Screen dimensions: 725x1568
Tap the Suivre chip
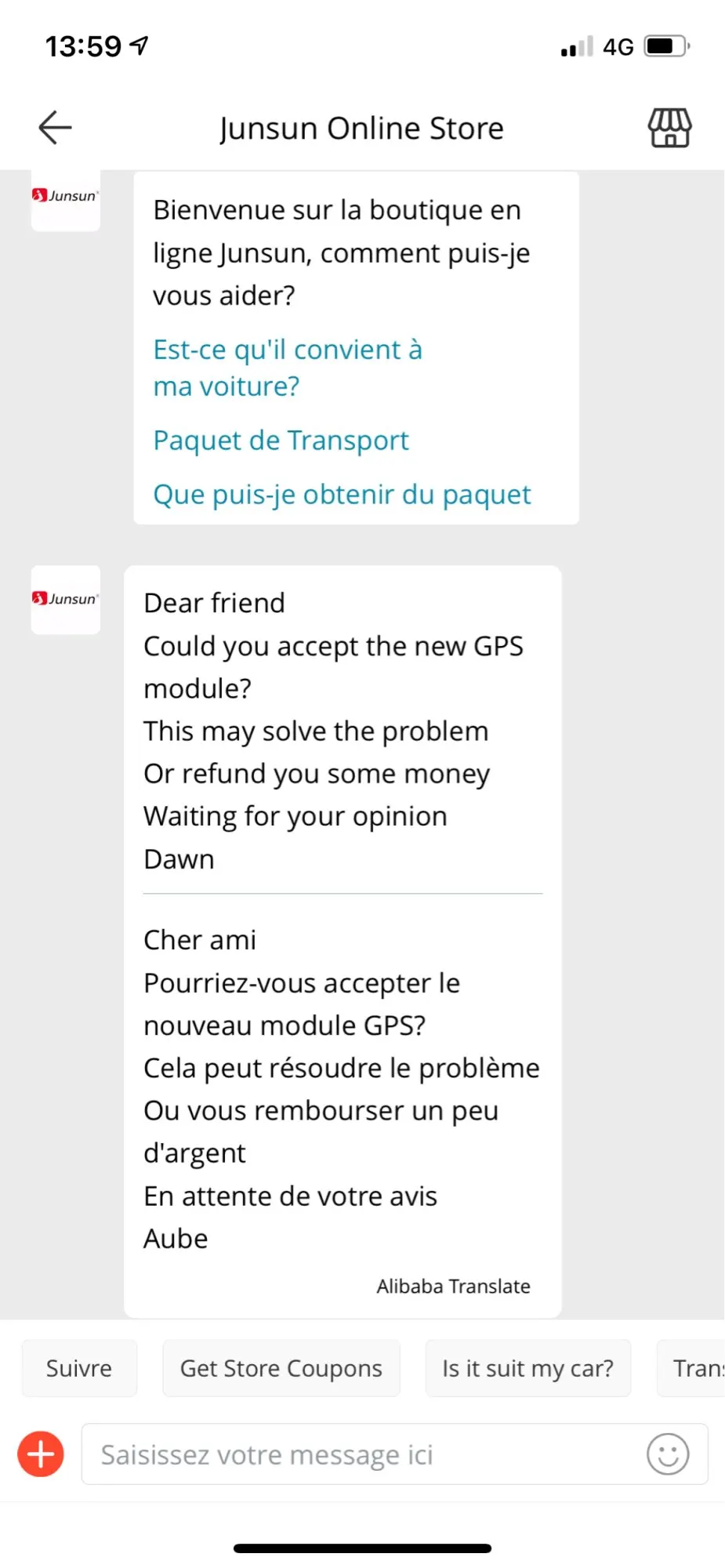pos(79,1368)
